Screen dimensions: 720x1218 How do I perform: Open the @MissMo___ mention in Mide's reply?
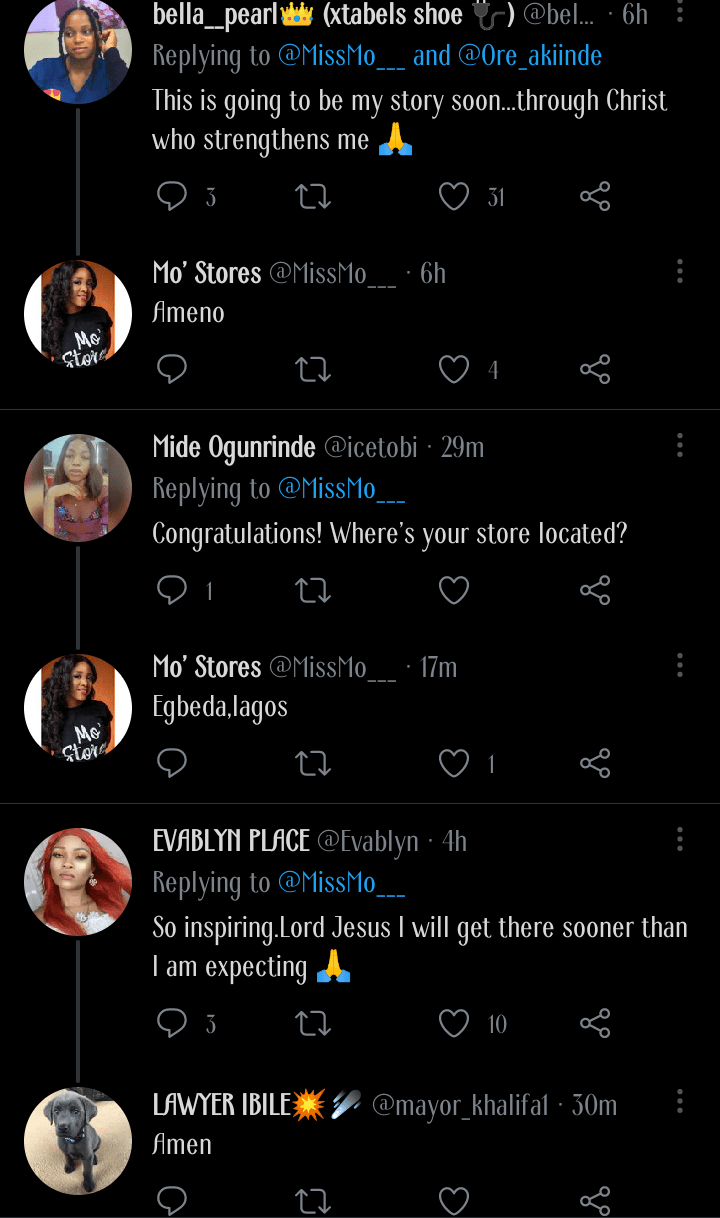(x=341, y=489)
